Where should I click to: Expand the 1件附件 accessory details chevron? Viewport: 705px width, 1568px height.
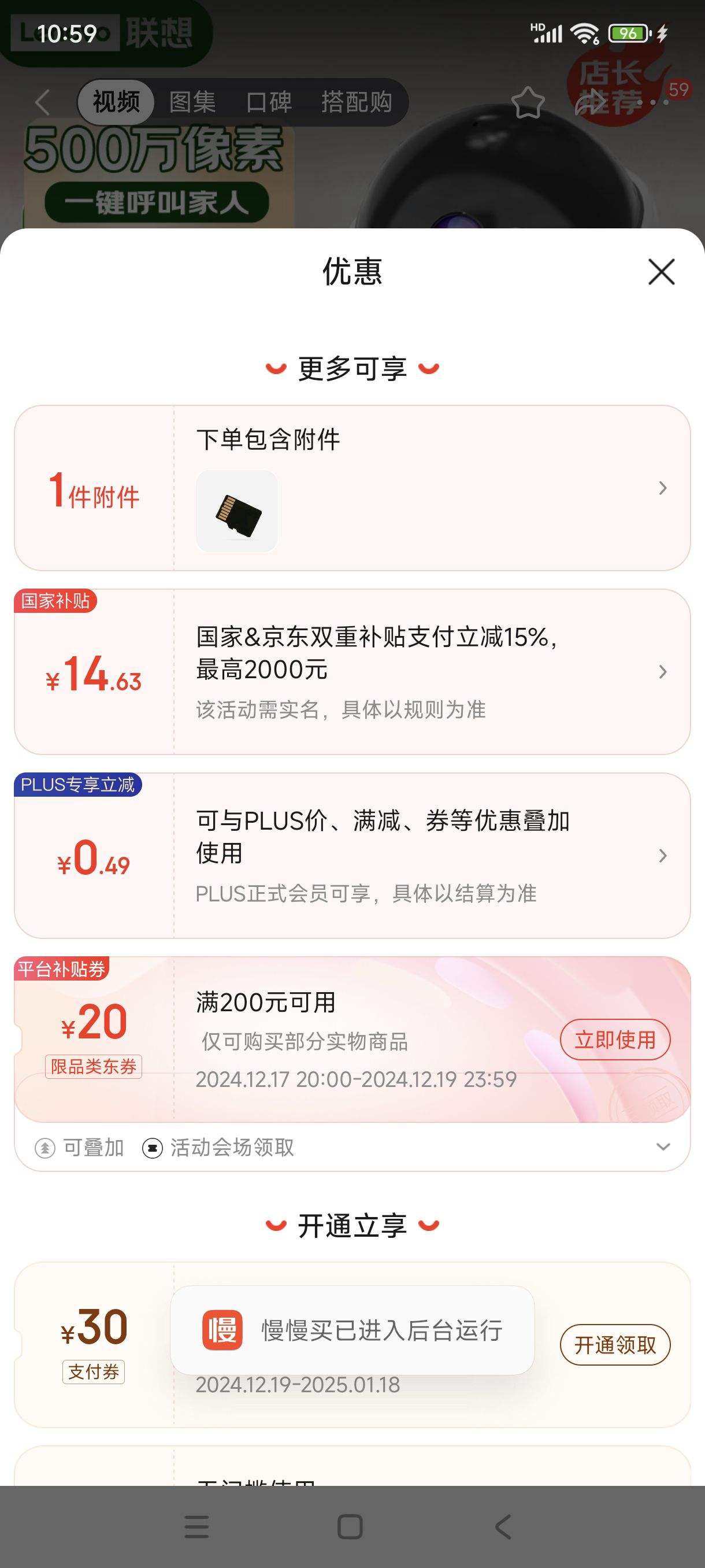(661, 488)
